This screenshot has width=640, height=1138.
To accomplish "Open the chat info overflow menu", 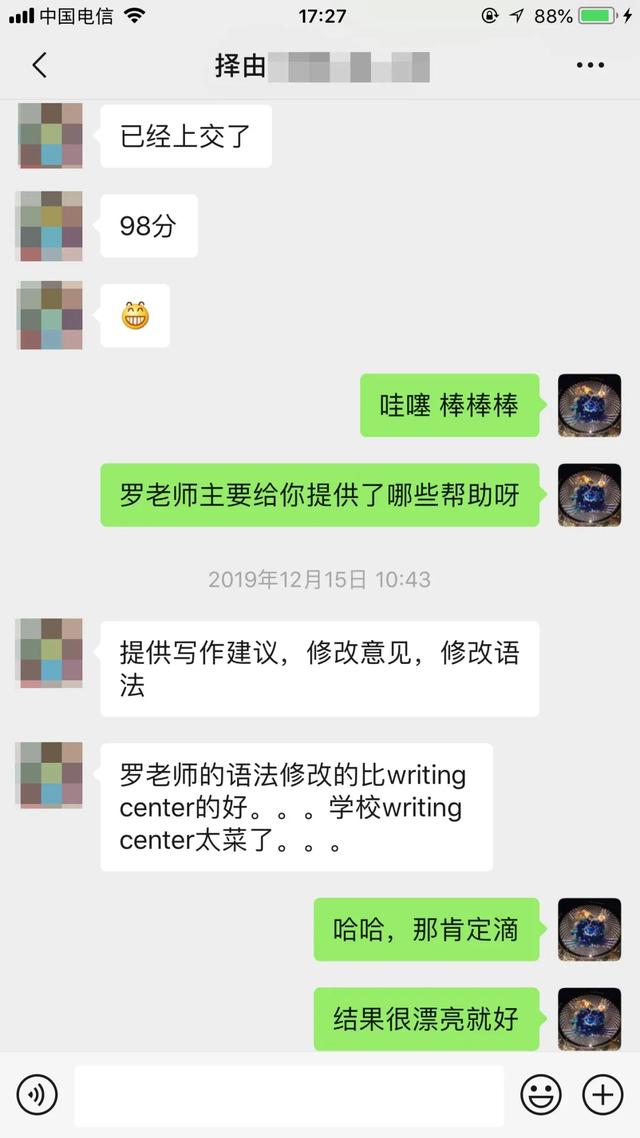I will coord(590,65).
